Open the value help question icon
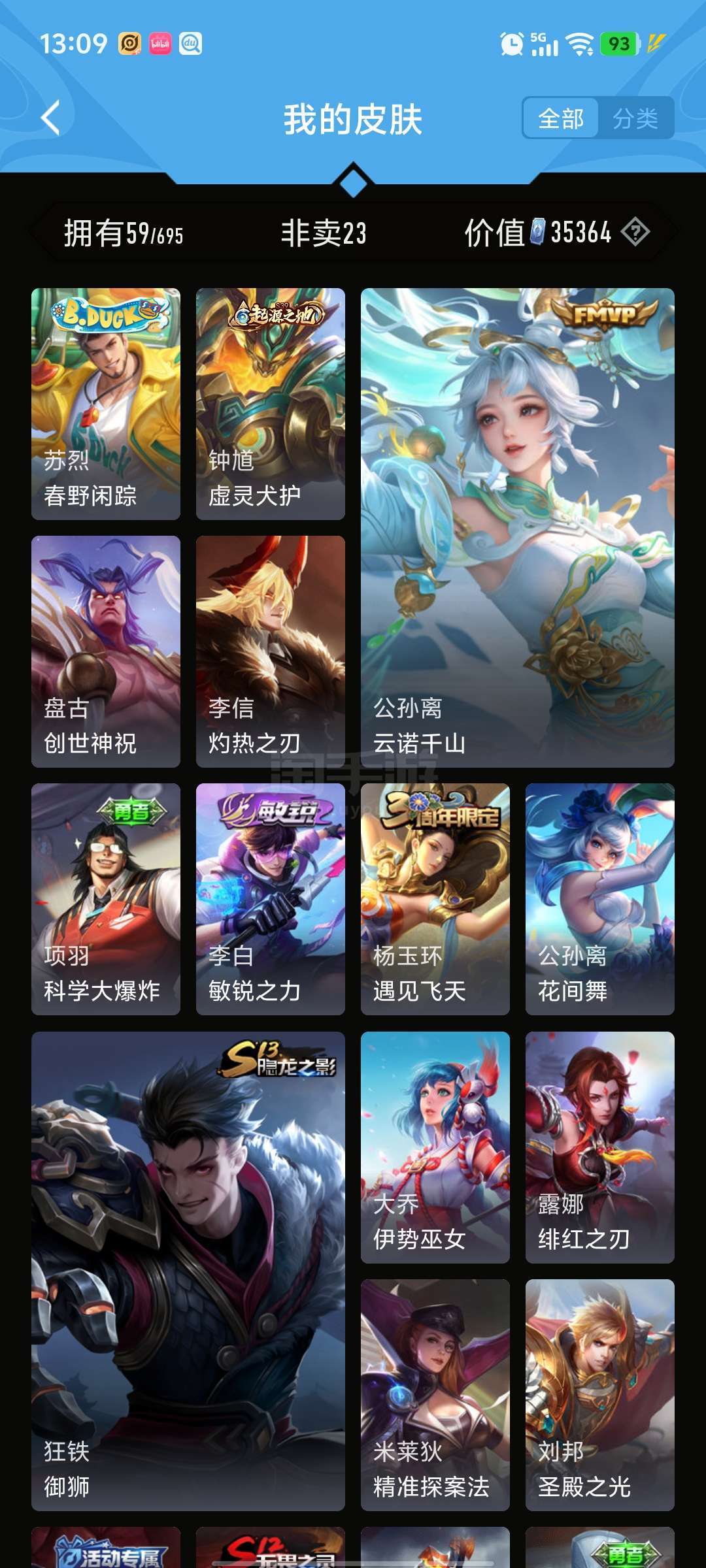 pos(635,232)
